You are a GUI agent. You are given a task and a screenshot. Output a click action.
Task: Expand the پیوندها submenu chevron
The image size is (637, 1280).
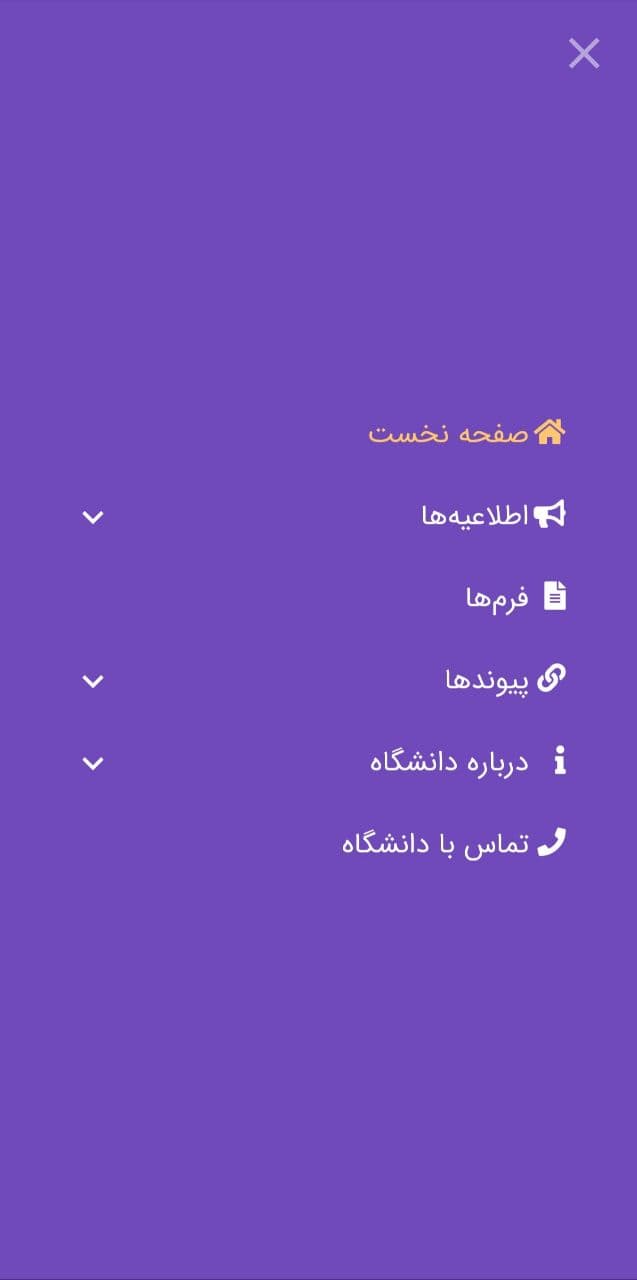tap(93, 681)
